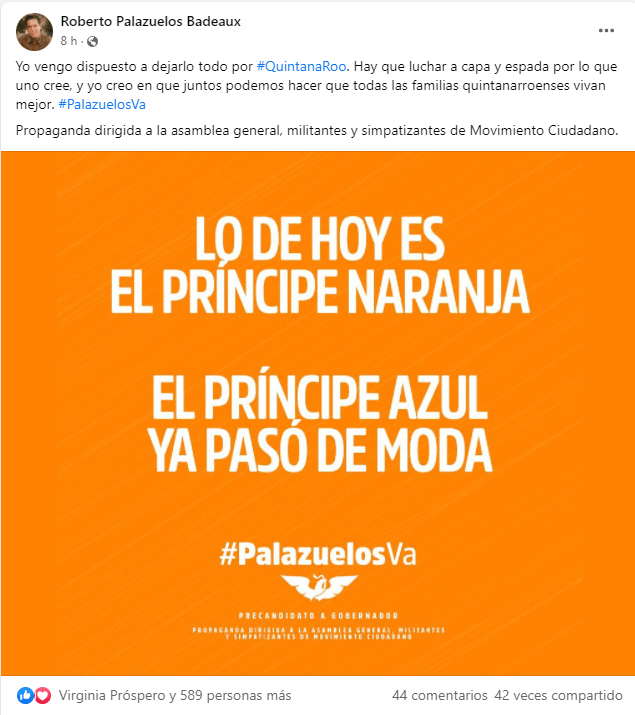Open Roberto Palazuelos Badeaux's profile picture
The height and width of the screenshot is (715, 635).
[34, 31]
